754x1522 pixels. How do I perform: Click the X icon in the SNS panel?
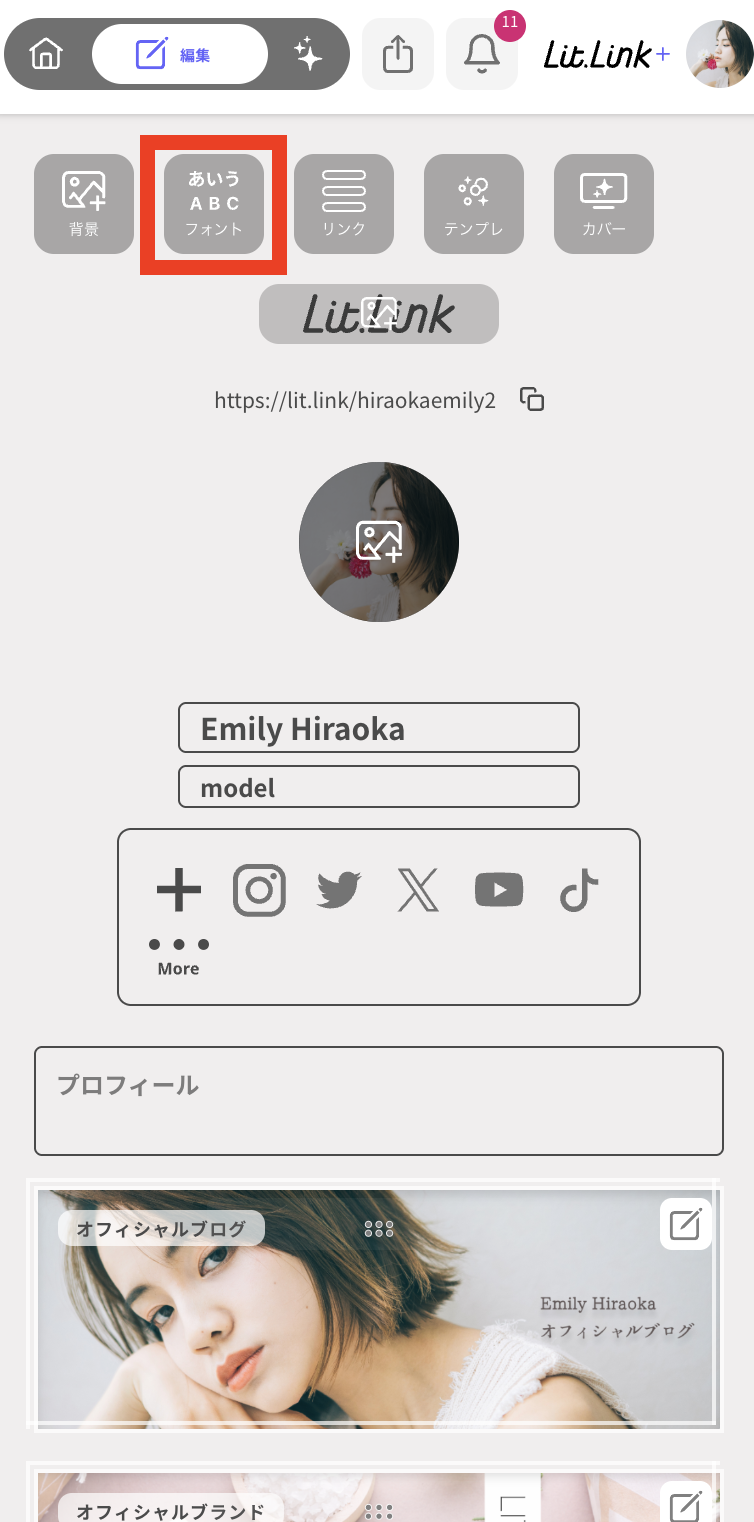pos(418,890)
